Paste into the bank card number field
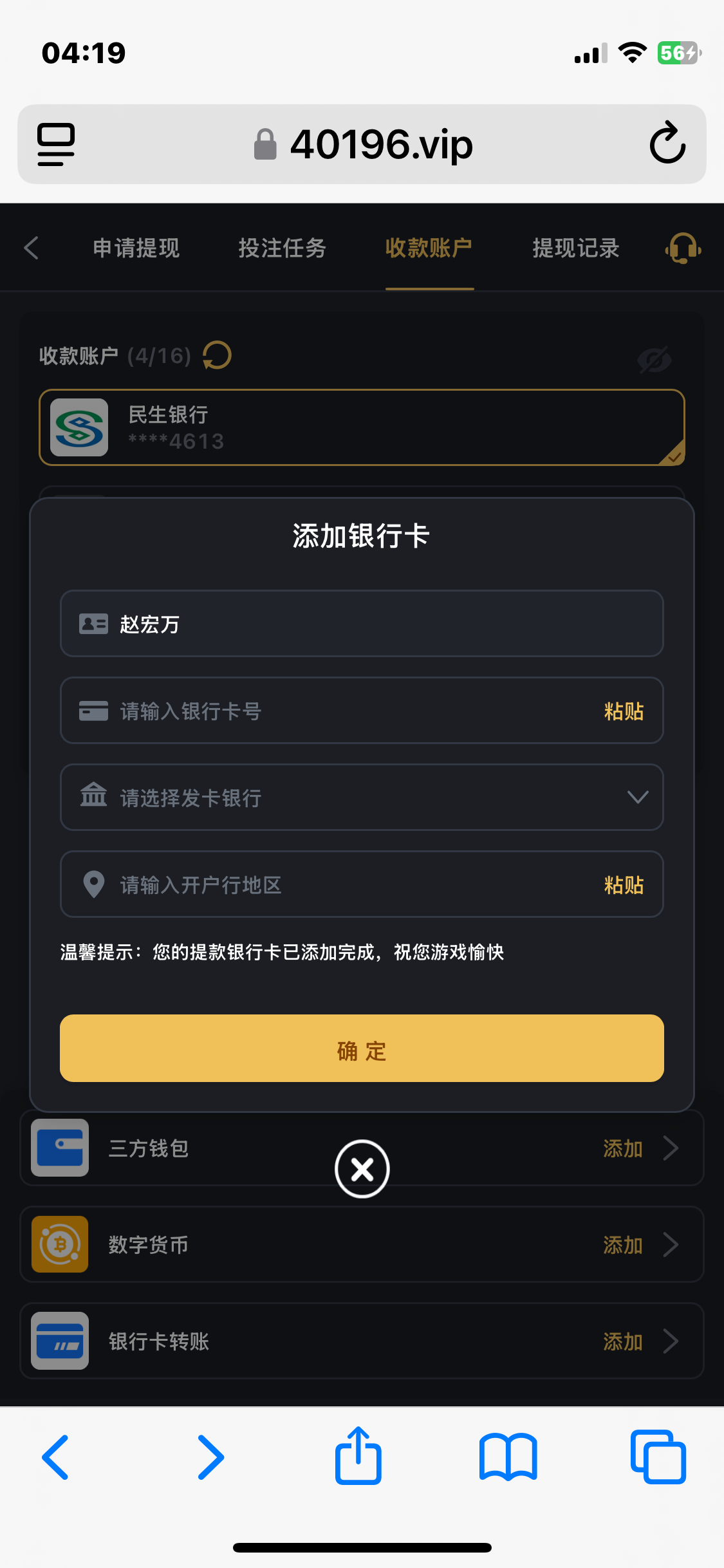Viewport: 724px width, 1568px height. 624,711
